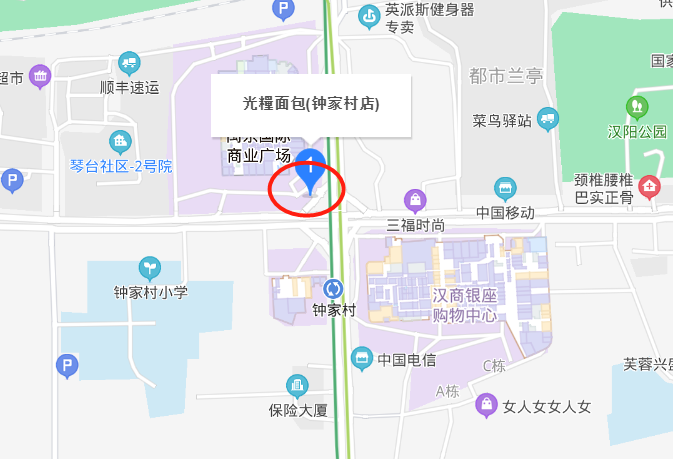Select the 钟家村 metro station icon
This screenshot has height=459, width=673.
pos(334,289)
